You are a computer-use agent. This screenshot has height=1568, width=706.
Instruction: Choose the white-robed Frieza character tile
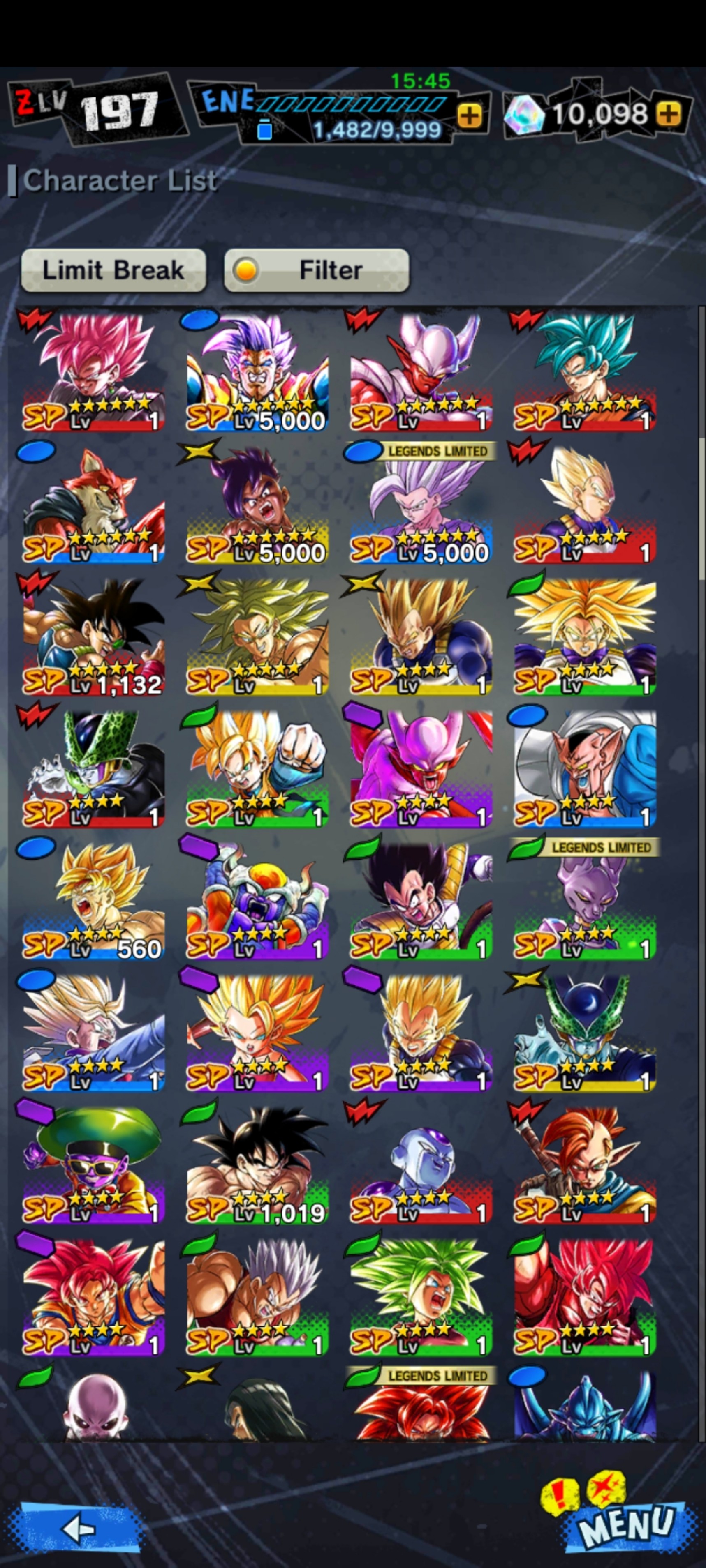421,1164
